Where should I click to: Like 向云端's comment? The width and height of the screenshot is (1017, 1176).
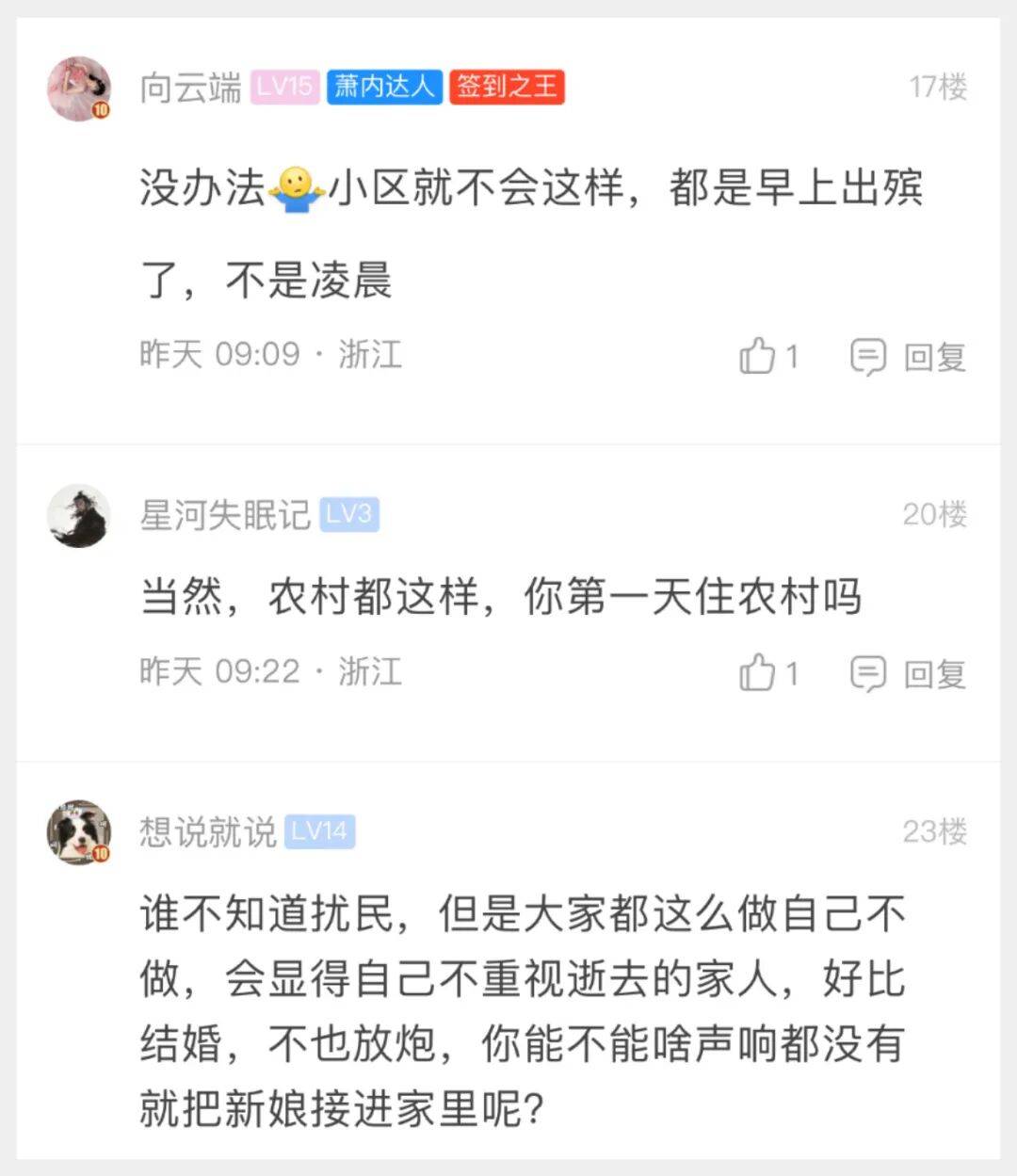pos(758,357)
